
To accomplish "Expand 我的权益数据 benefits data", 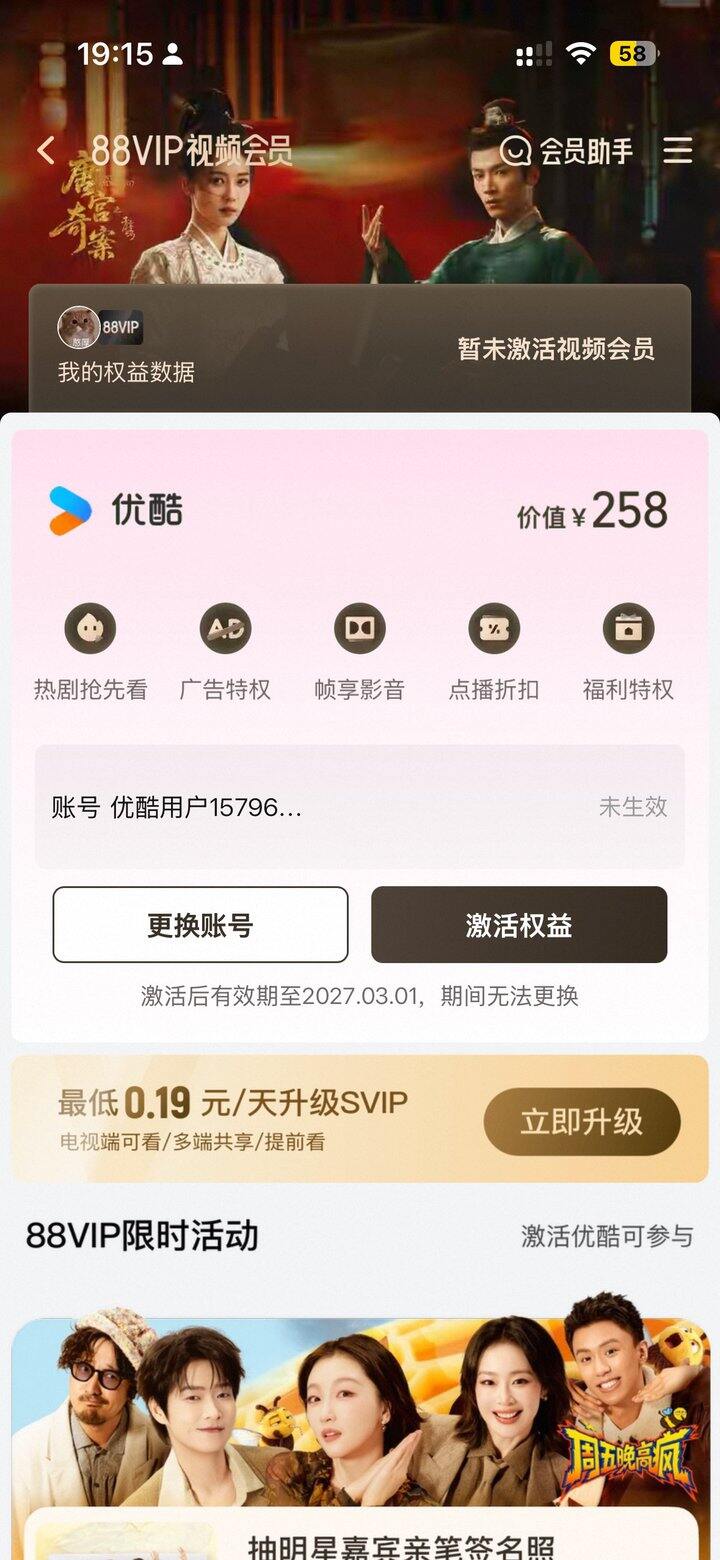I will (124, 375).
